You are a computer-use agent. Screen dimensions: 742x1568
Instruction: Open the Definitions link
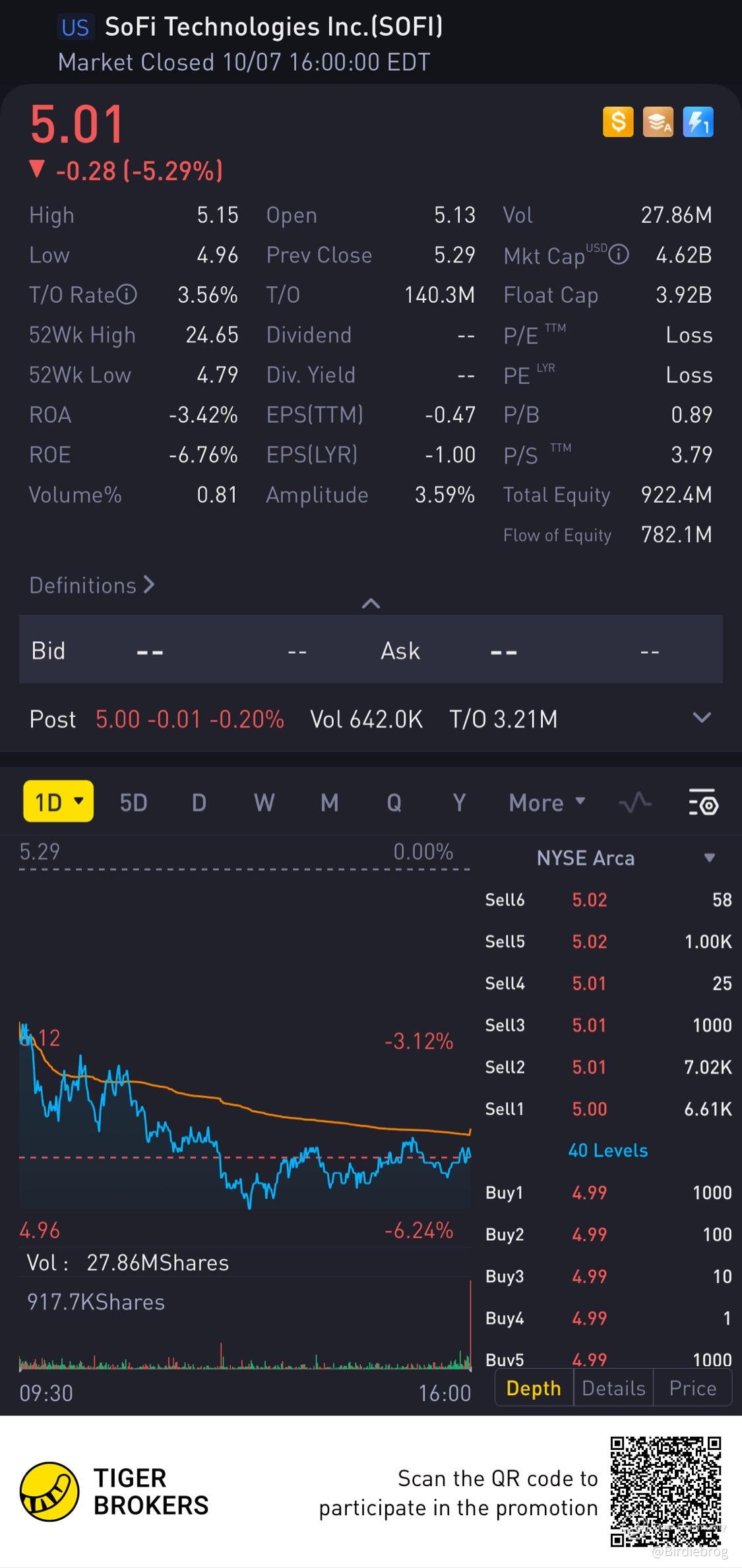(92, 585)
